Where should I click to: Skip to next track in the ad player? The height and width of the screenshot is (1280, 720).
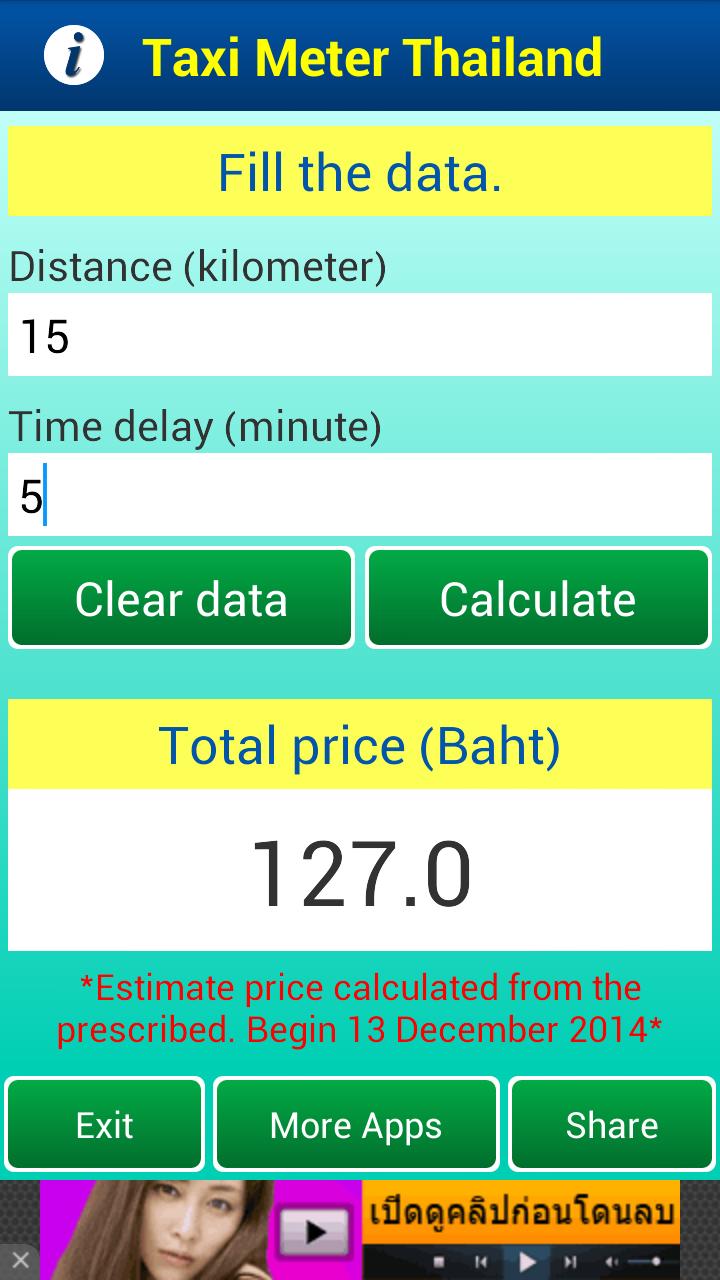pyautogui.click(x=570, y=1260)
